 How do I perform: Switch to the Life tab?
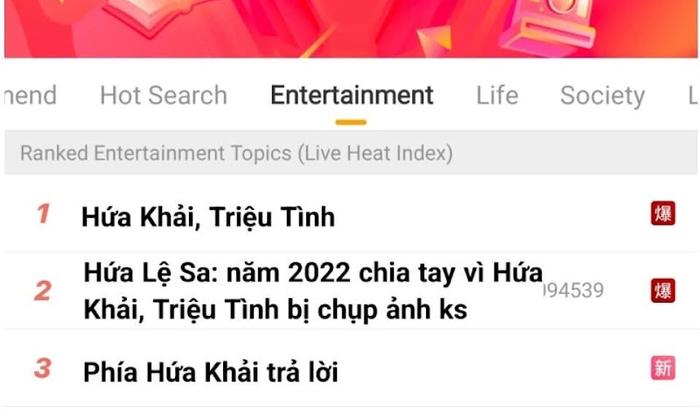point(497,96)
